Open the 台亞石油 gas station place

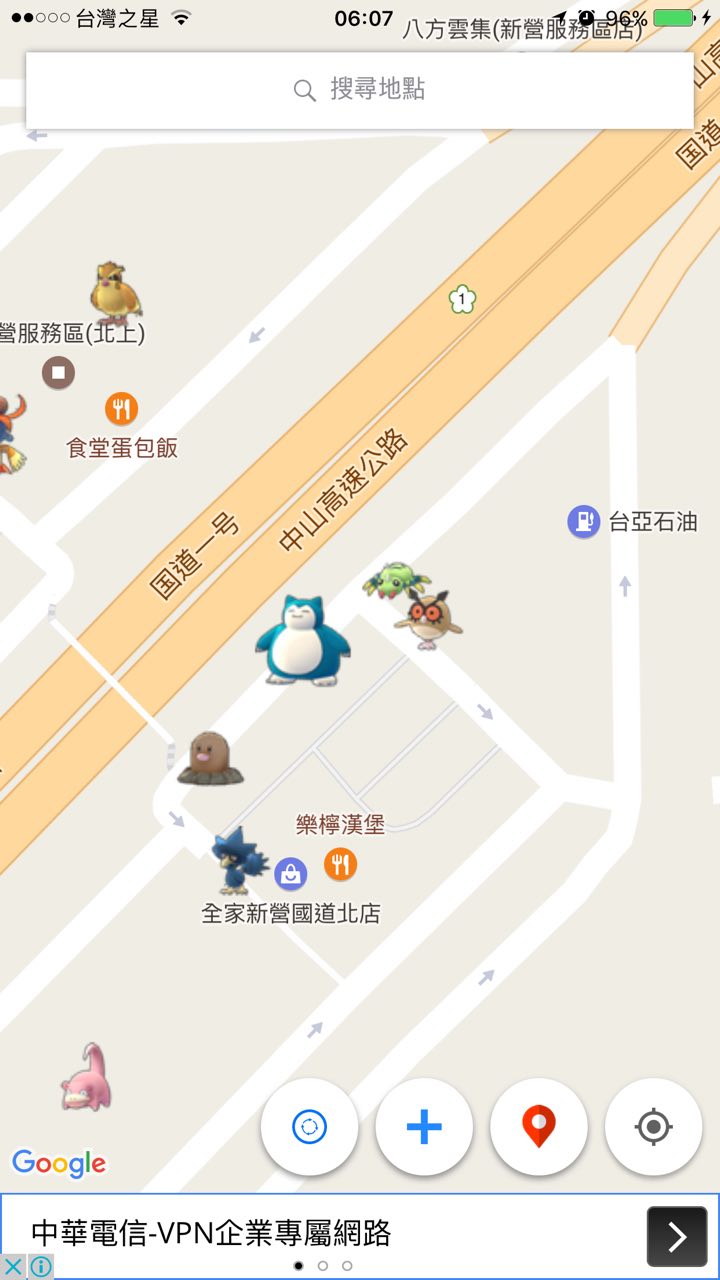coord(584,521)
